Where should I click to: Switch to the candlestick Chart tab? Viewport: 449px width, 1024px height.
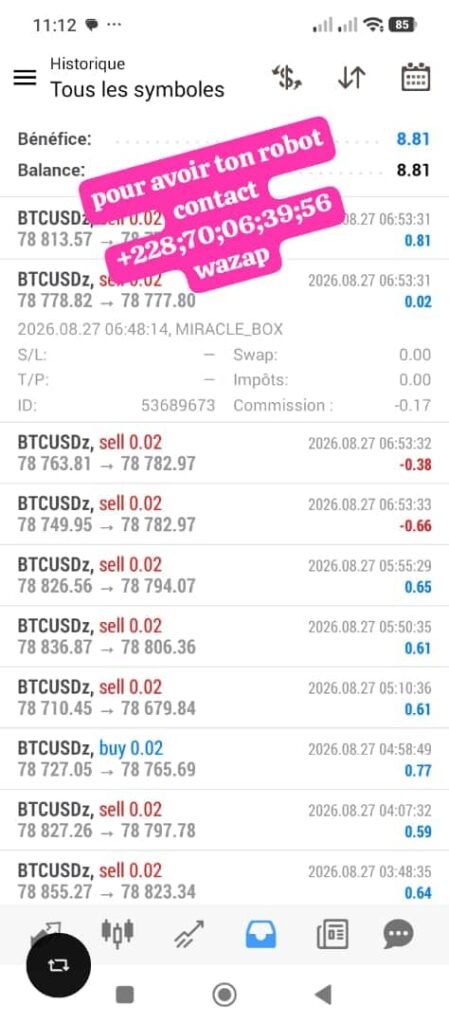117,933
